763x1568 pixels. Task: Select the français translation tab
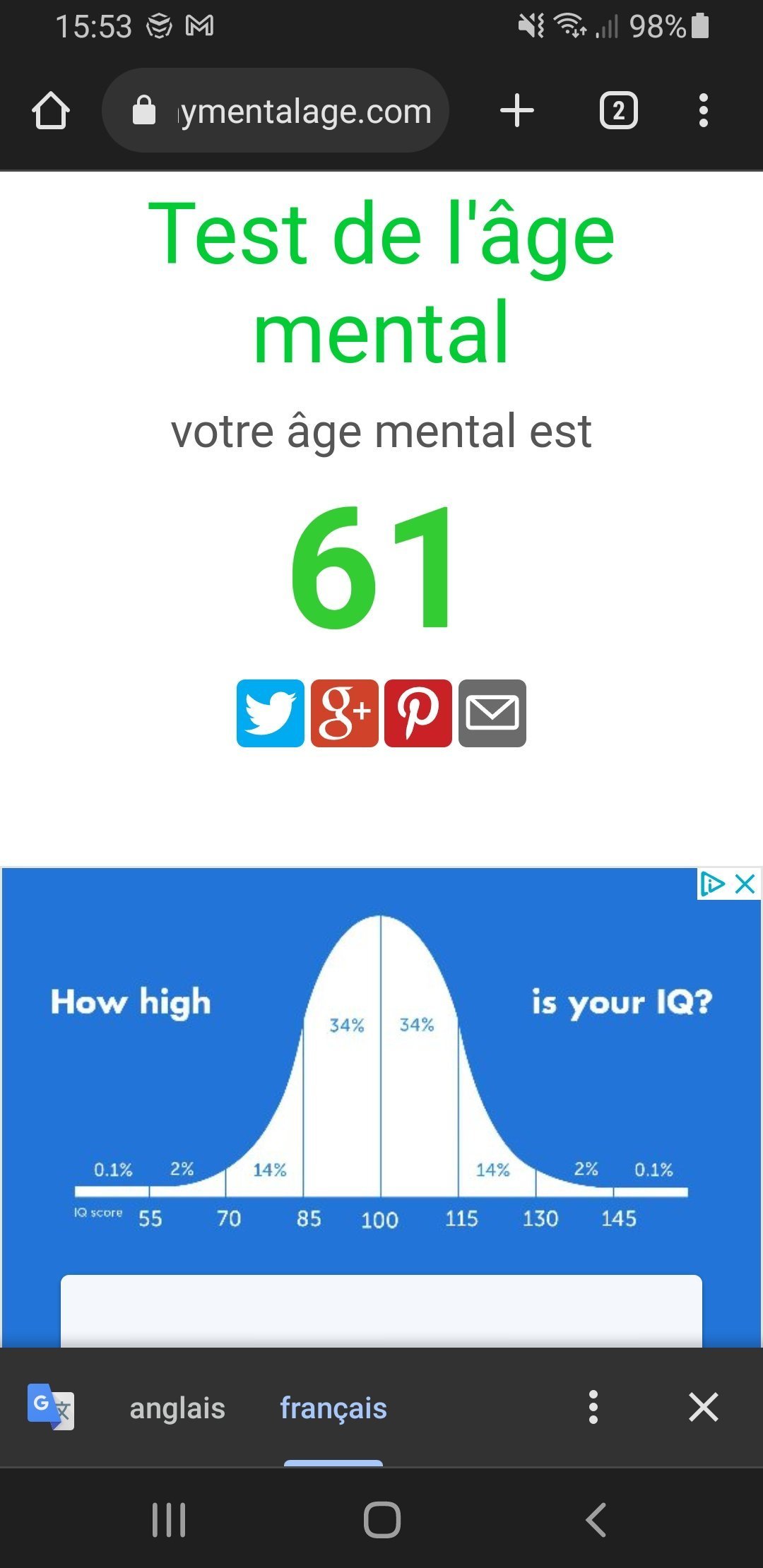(x=333, y=1408)
